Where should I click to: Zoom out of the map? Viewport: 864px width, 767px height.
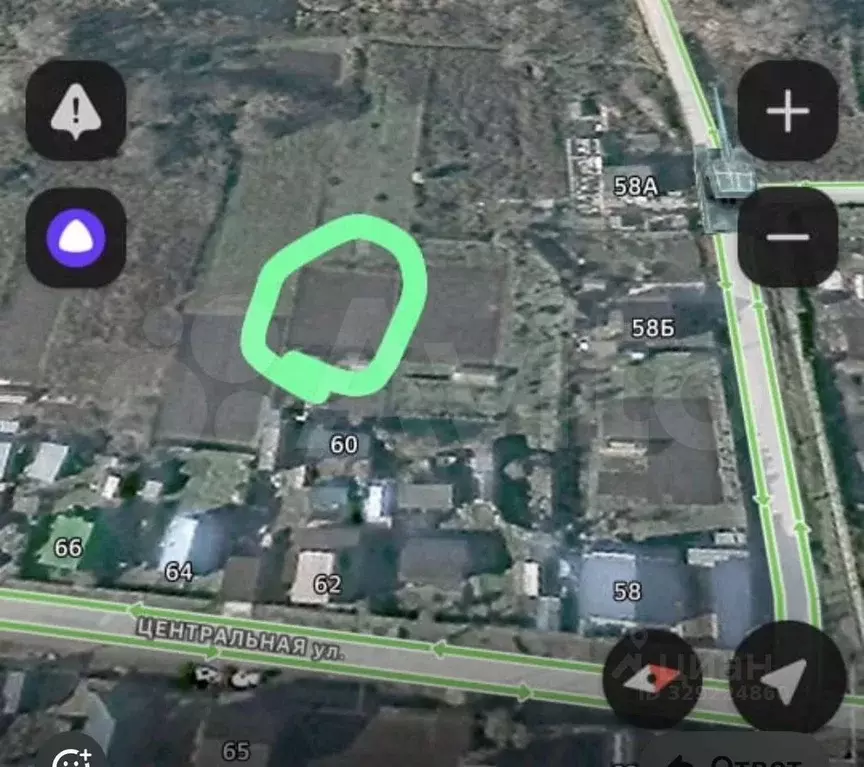787,237
